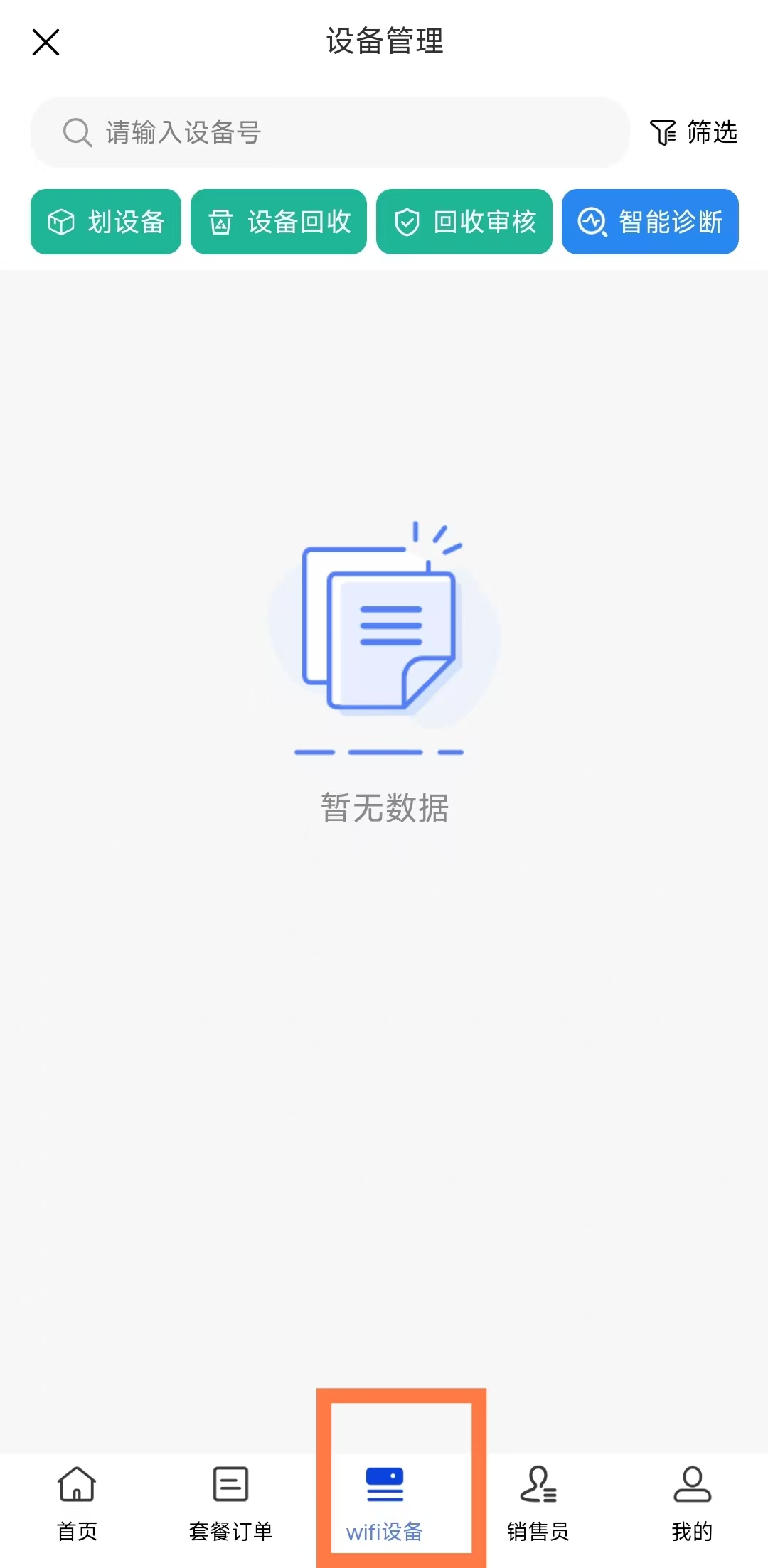The image size is (768, 1568).
Task: Open 设备回收 device recycling
Action: click(x=279, y=222)
